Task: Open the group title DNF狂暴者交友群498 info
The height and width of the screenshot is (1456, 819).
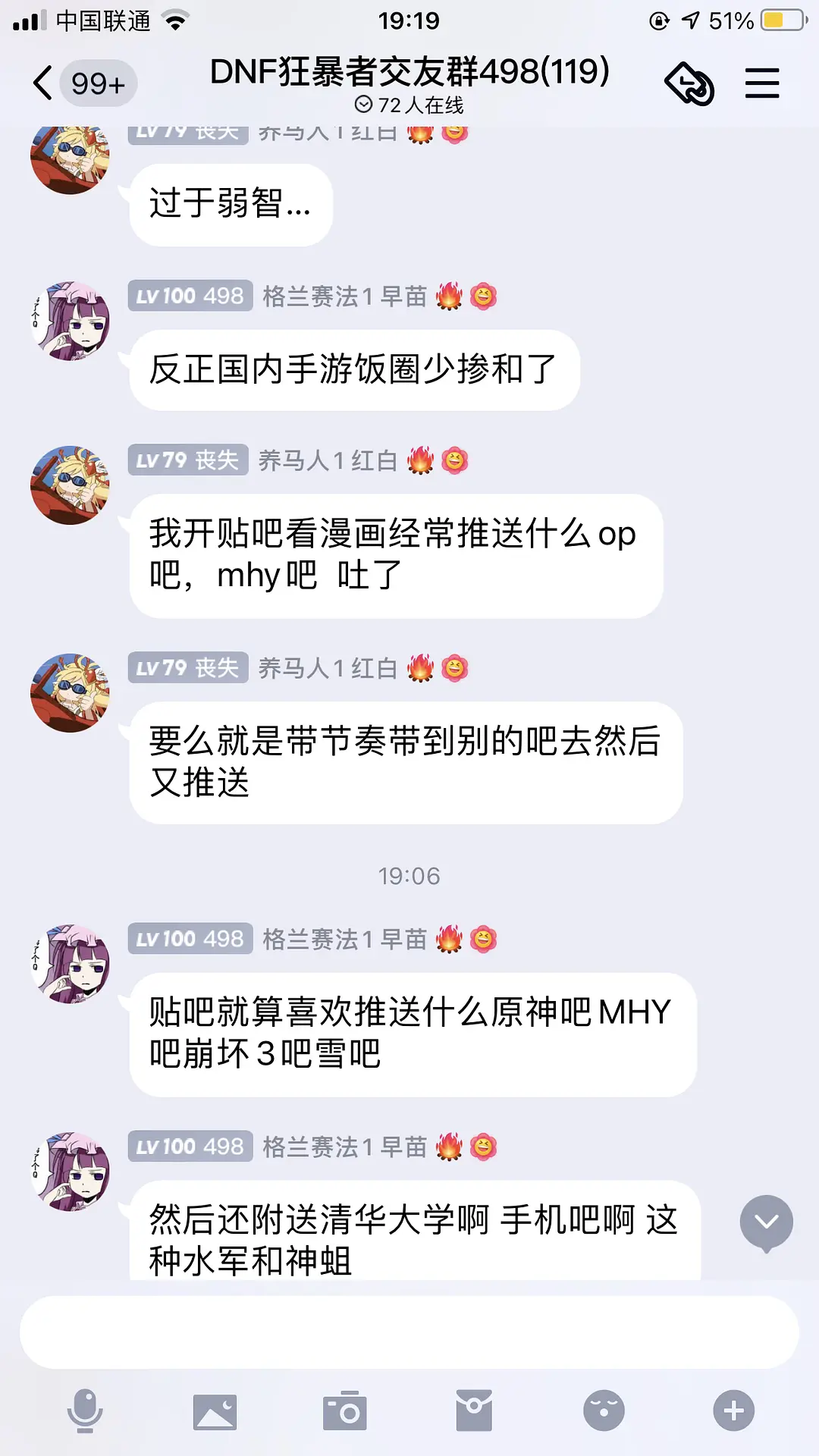Action: click(409, 72)
